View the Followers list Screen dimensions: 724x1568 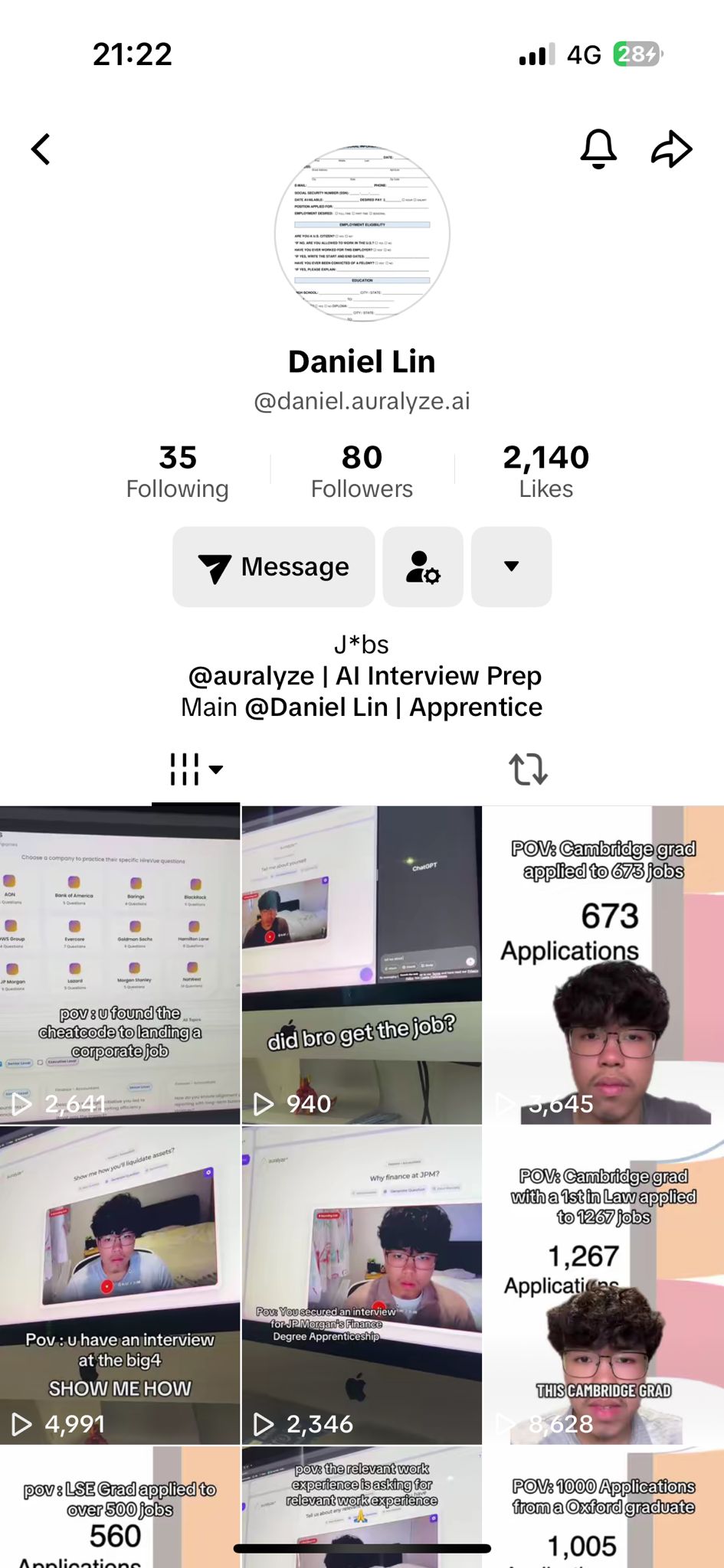point(362,472)
